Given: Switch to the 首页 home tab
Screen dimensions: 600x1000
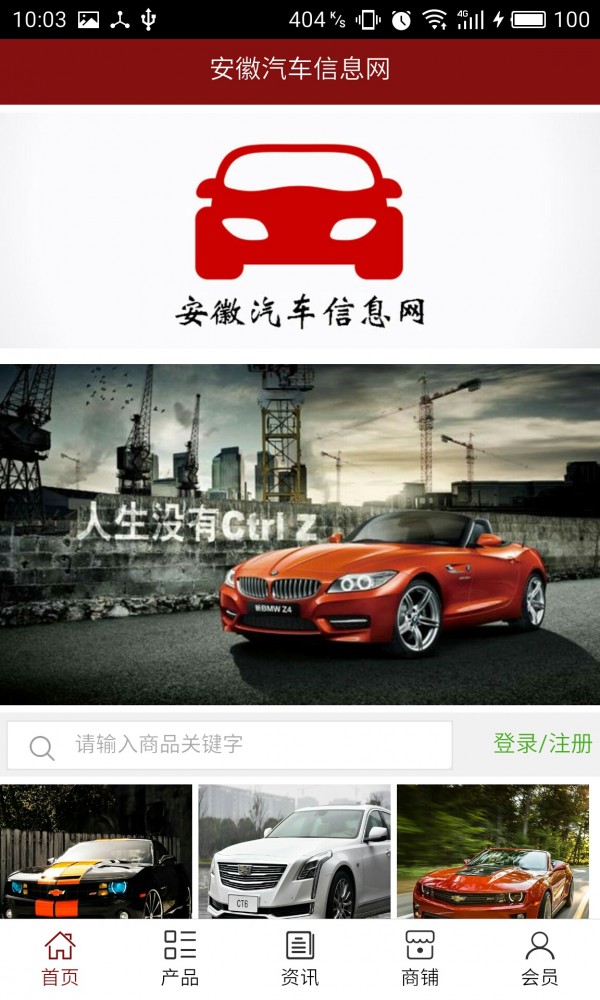Looking at the screenshot, I should 60,958.
